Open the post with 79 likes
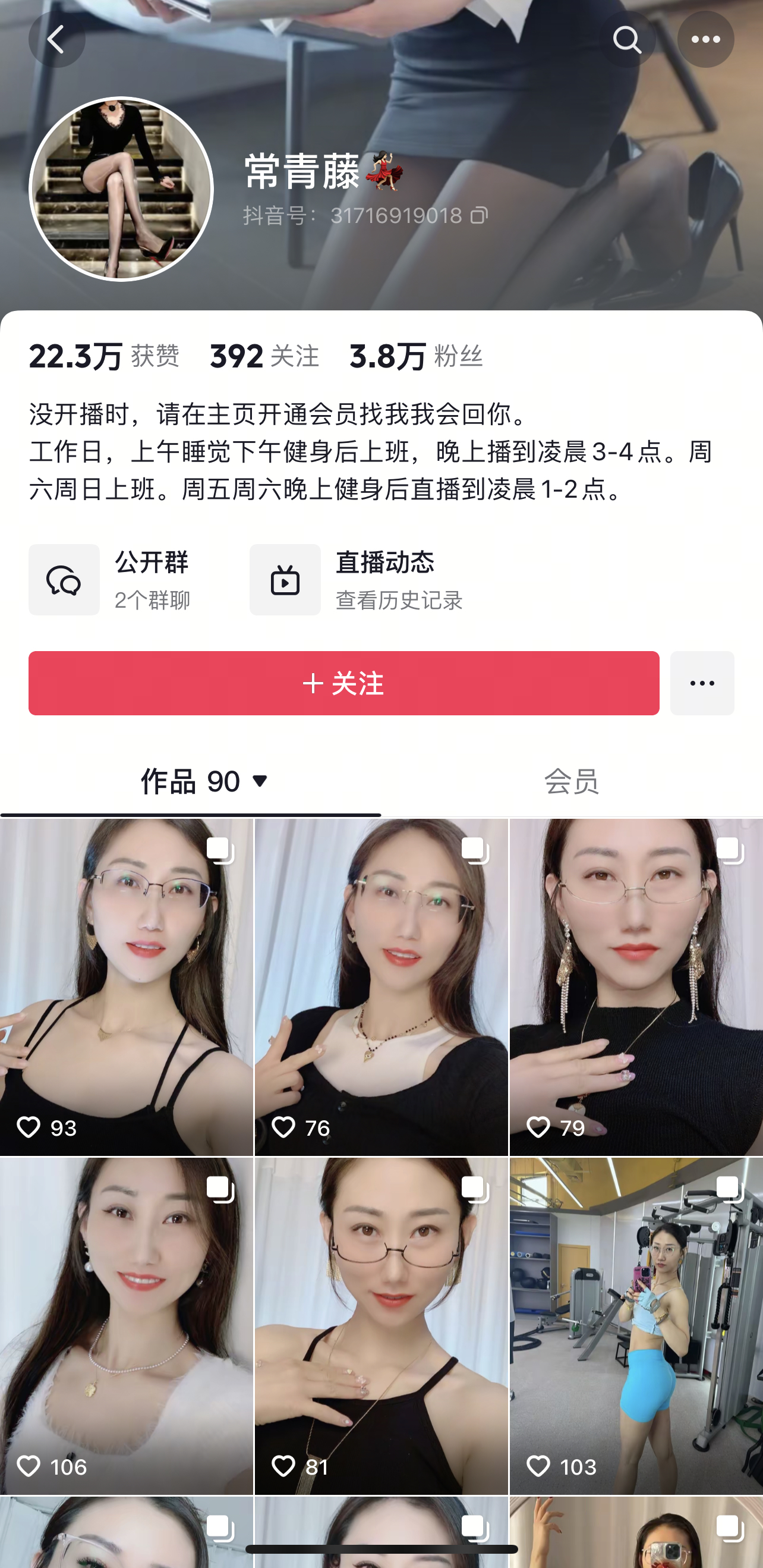 [x=636, y=986]
